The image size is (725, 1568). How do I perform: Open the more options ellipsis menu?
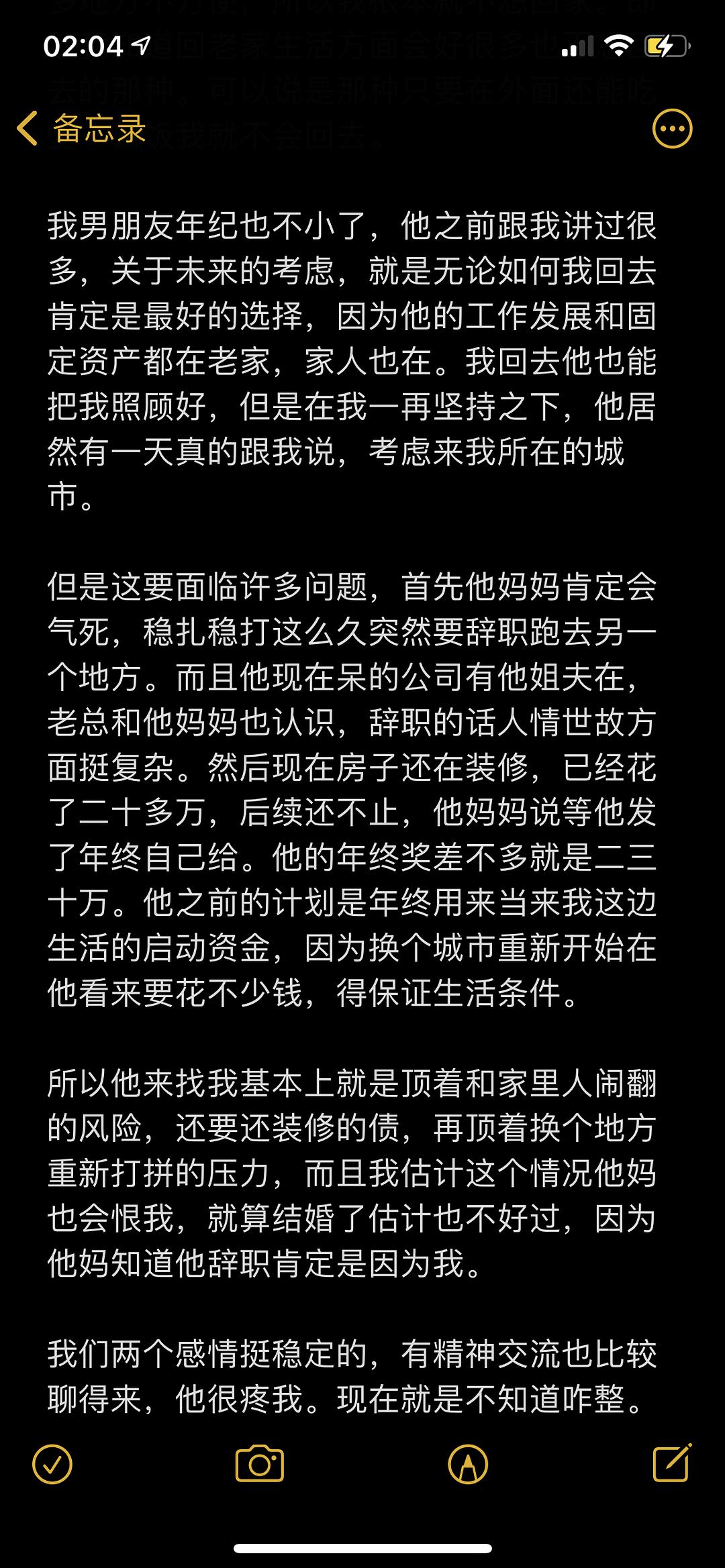pos(672,128)
